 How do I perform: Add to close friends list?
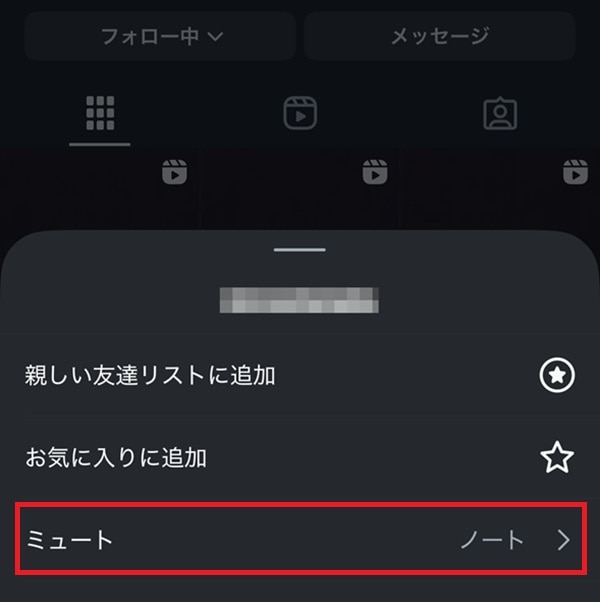coord(299,376)
